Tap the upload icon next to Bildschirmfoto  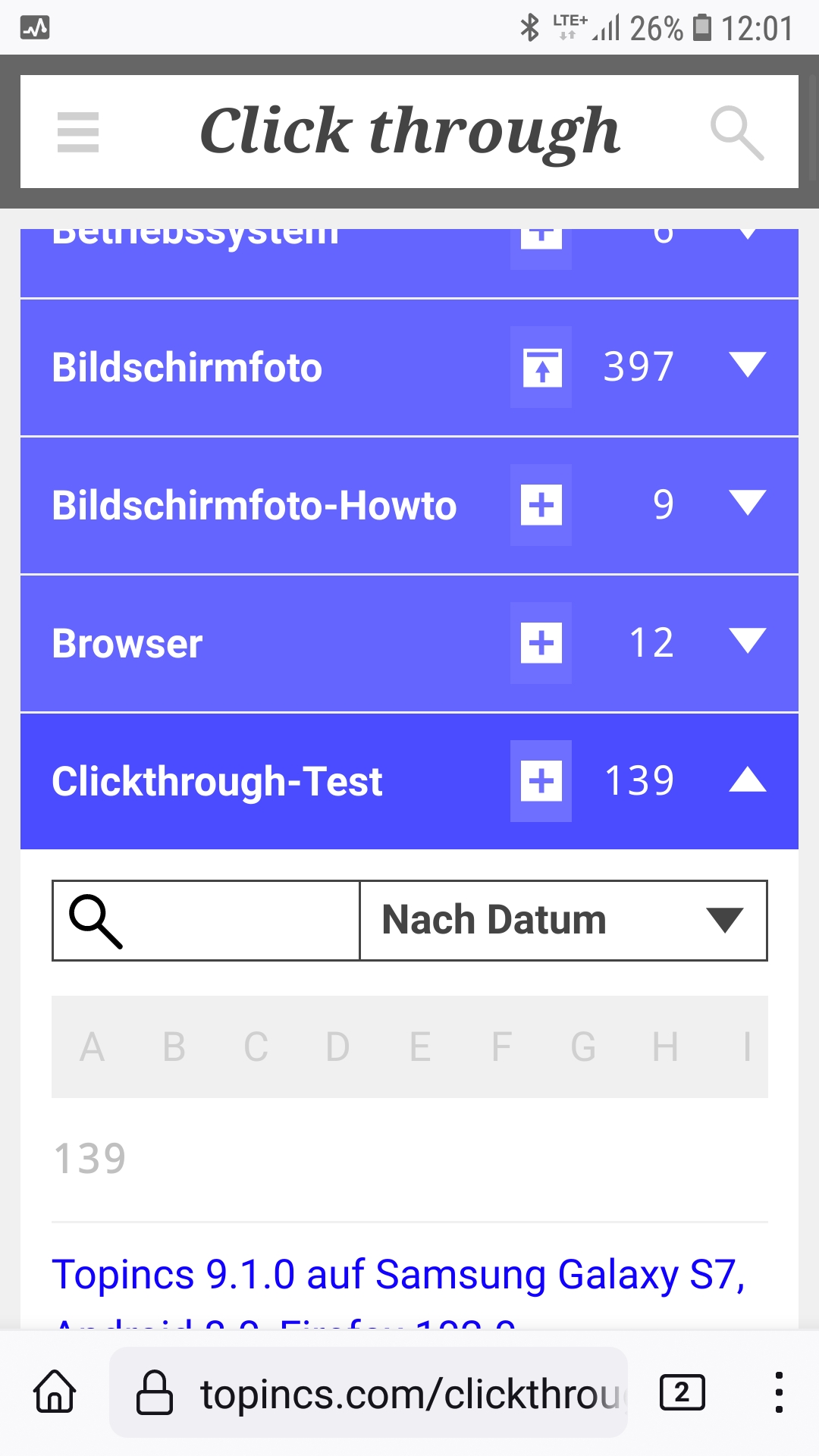point(541,368)
